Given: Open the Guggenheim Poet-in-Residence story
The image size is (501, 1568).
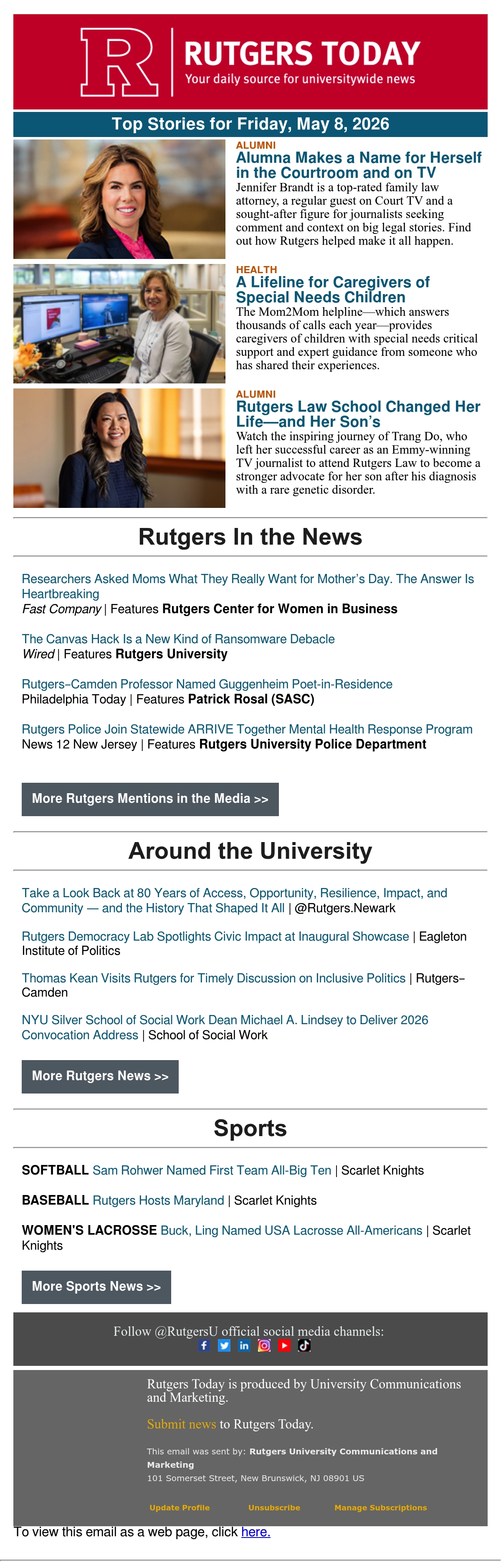Looking at the screenshot, I should pyautogui.click(x=207, y=684).
